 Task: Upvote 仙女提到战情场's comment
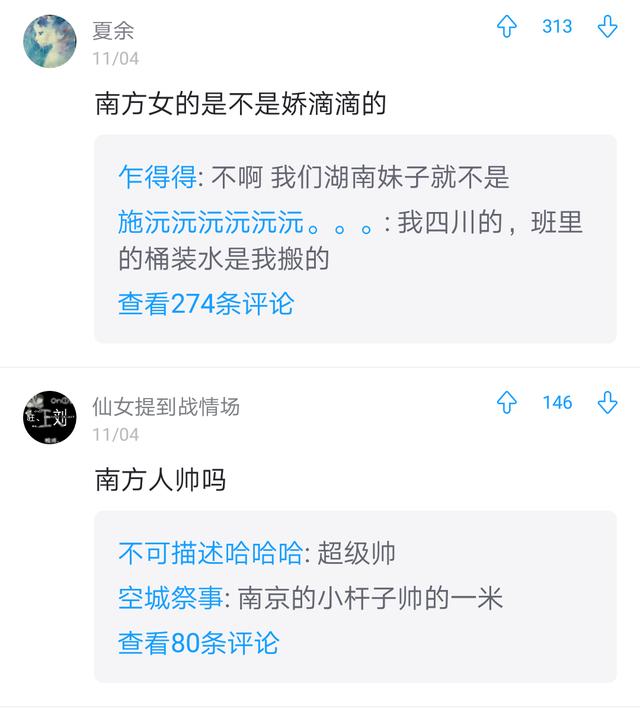(x=507, y=403)
